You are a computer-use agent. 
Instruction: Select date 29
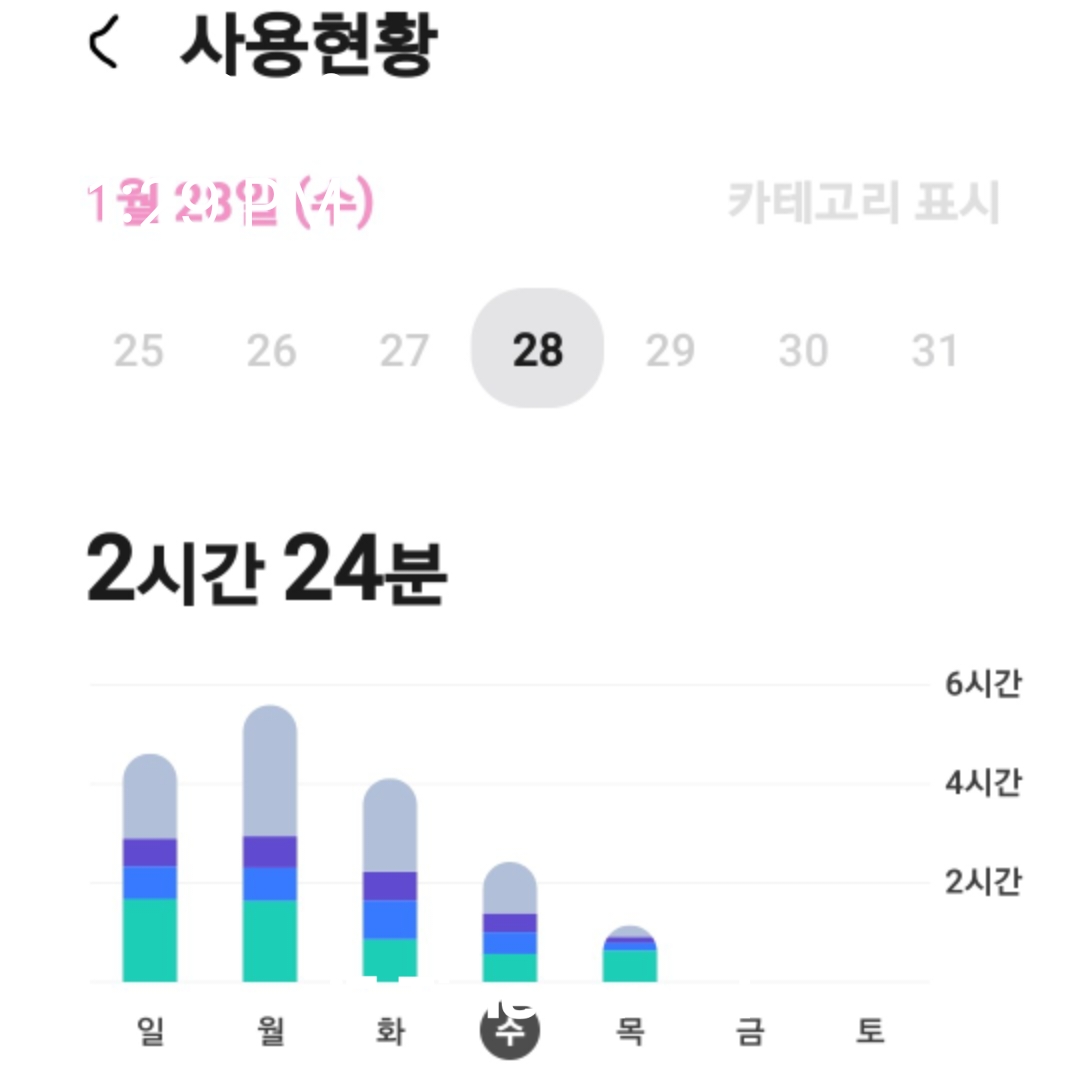pyautogui.click(x=670, y=351)
